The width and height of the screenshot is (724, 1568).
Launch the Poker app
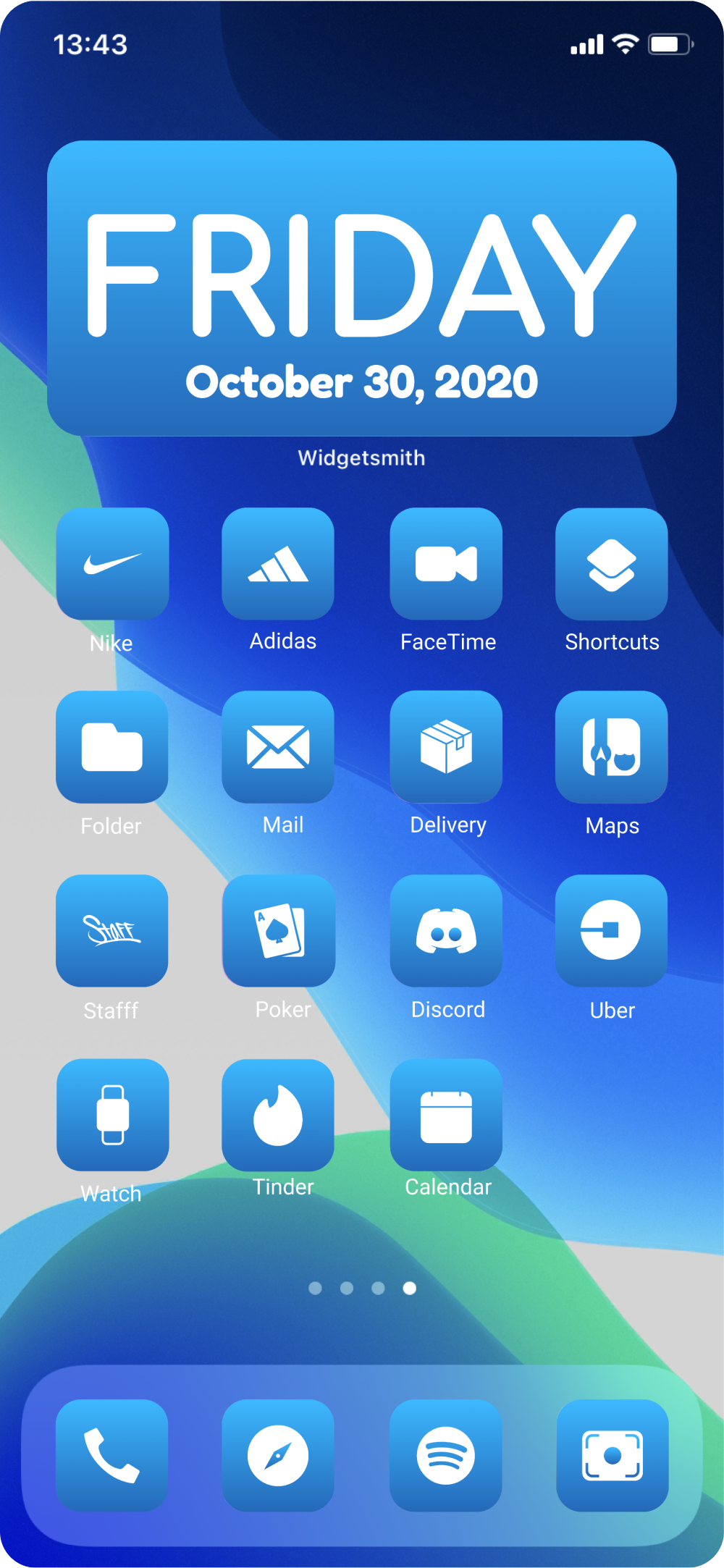(279, 931)
